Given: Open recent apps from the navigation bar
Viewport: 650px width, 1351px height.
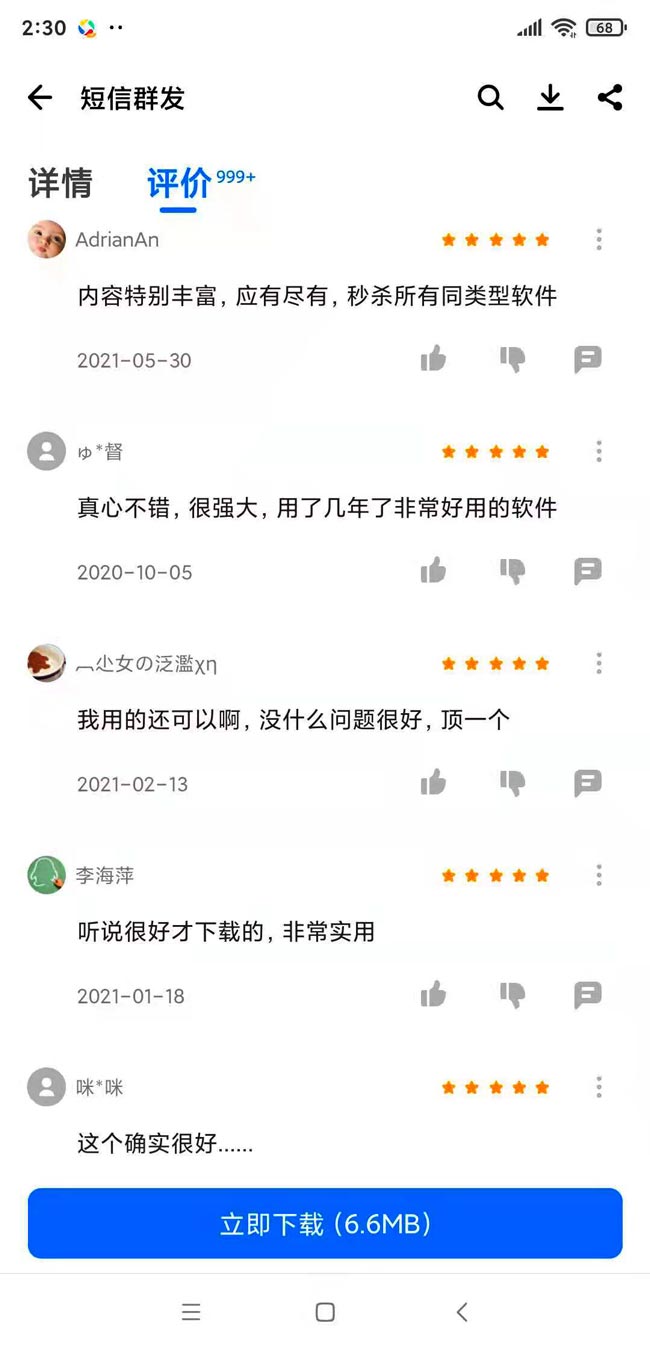Looking at the screenshot, I should [x=191, y=1313].
